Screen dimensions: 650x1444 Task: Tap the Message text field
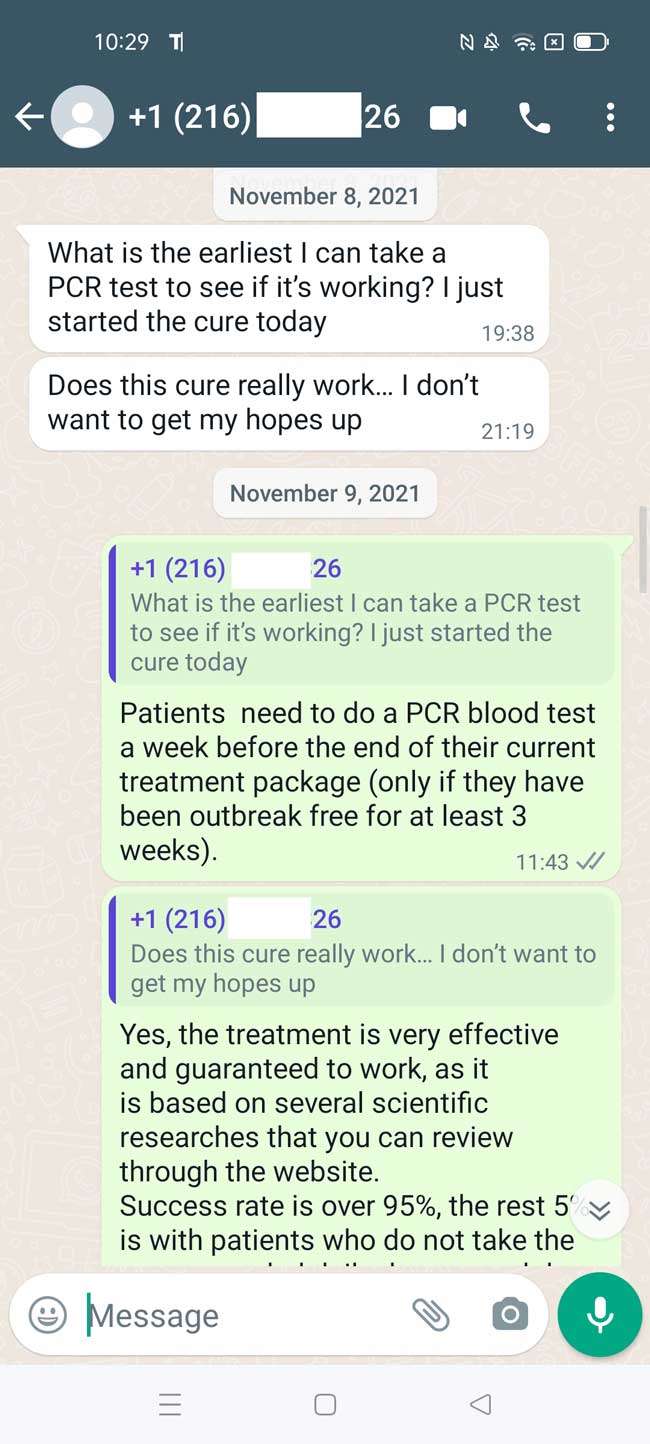tap(240, 1315)
